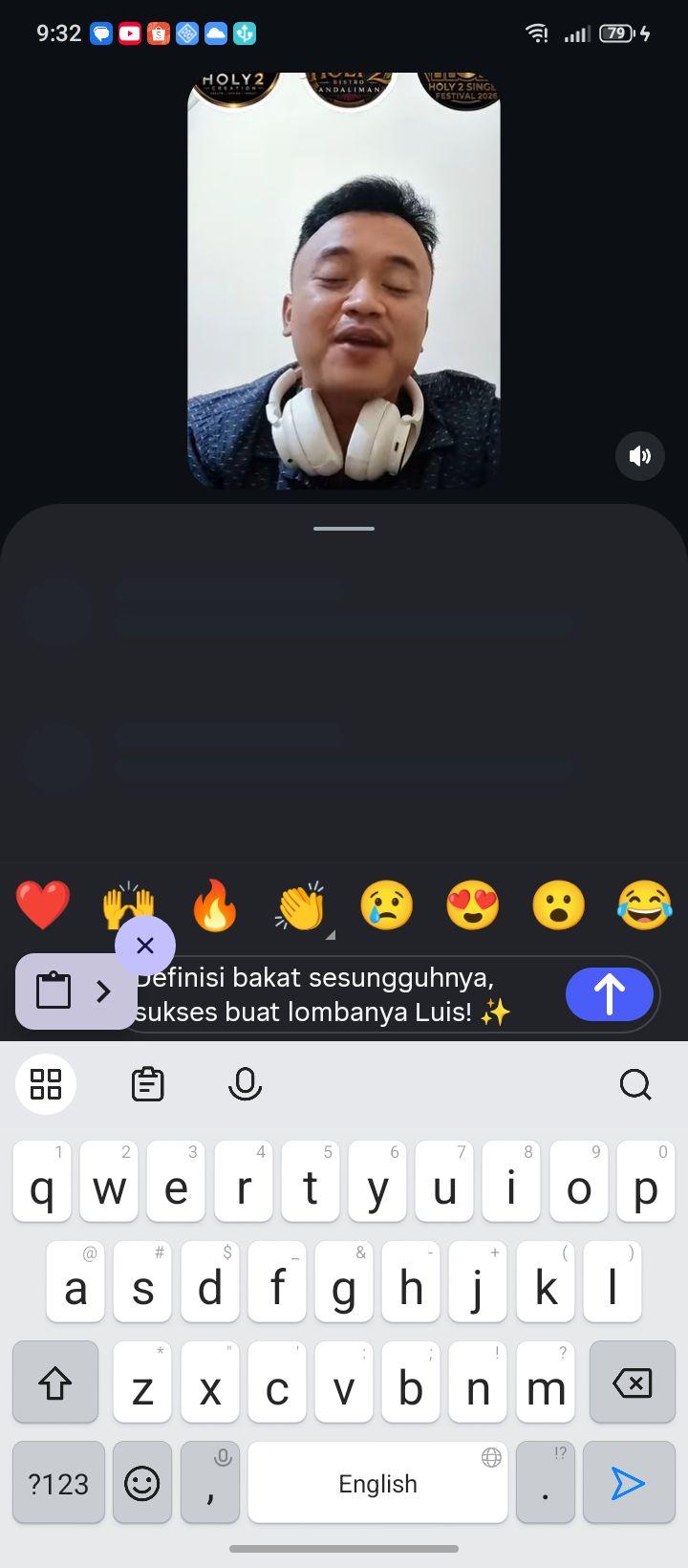Switch to the ?123 symbols keyboard
The width and height of the screenshot is (688, 1568).
[58, 1482]
